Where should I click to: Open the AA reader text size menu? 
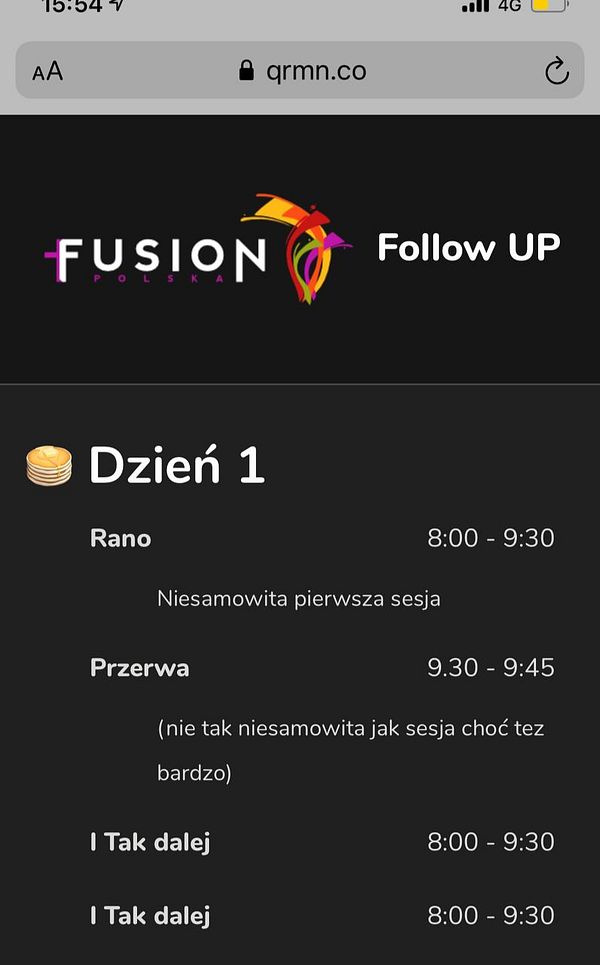(47, 71)
